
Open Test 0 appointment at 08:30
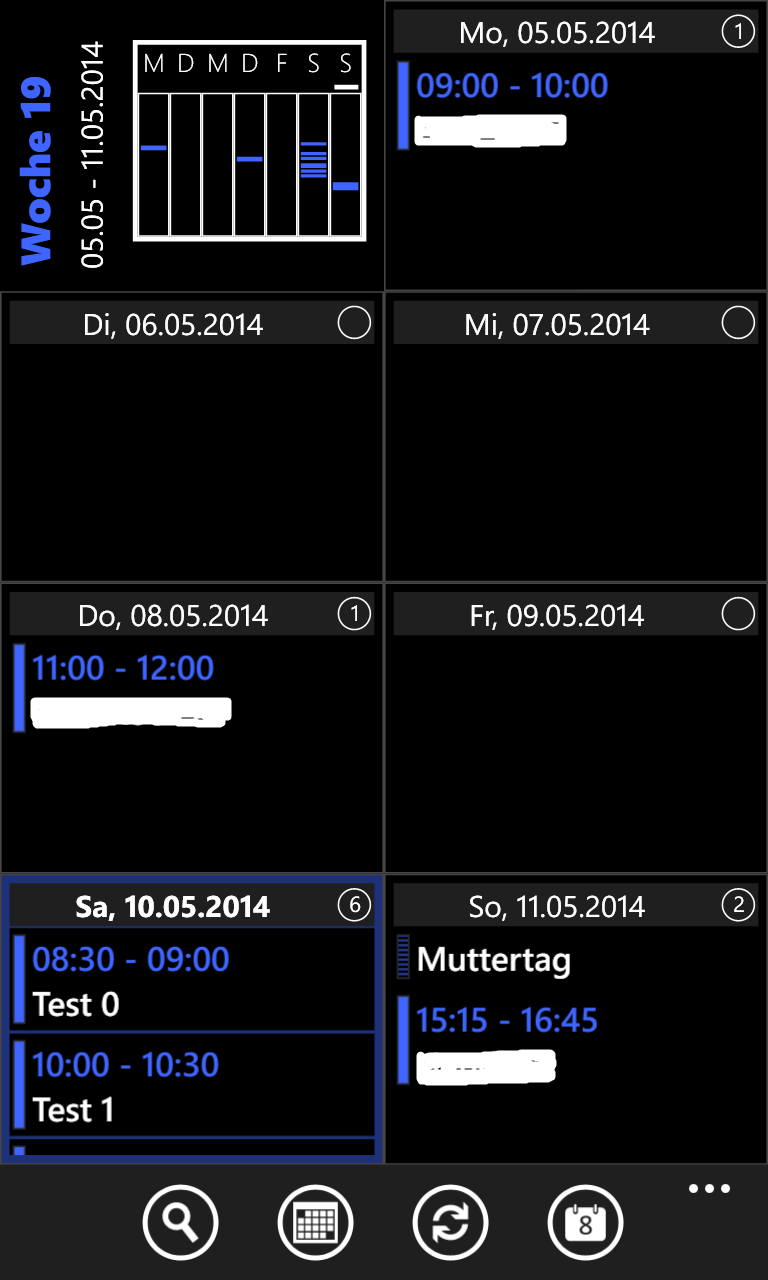click(x=192, y=980)
